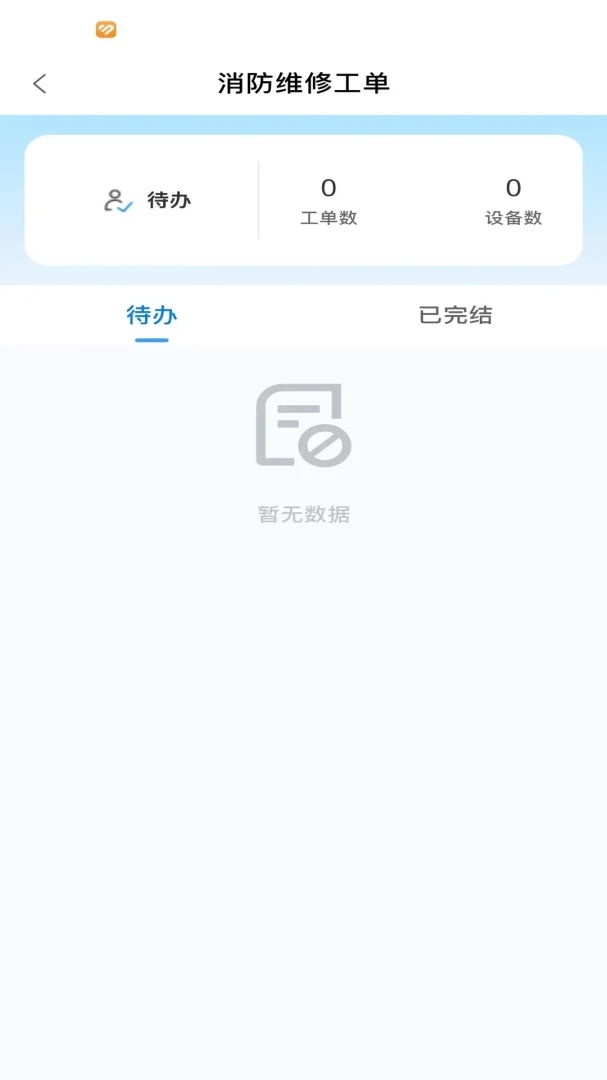Select the 待办 tab

tap(152, 315)
